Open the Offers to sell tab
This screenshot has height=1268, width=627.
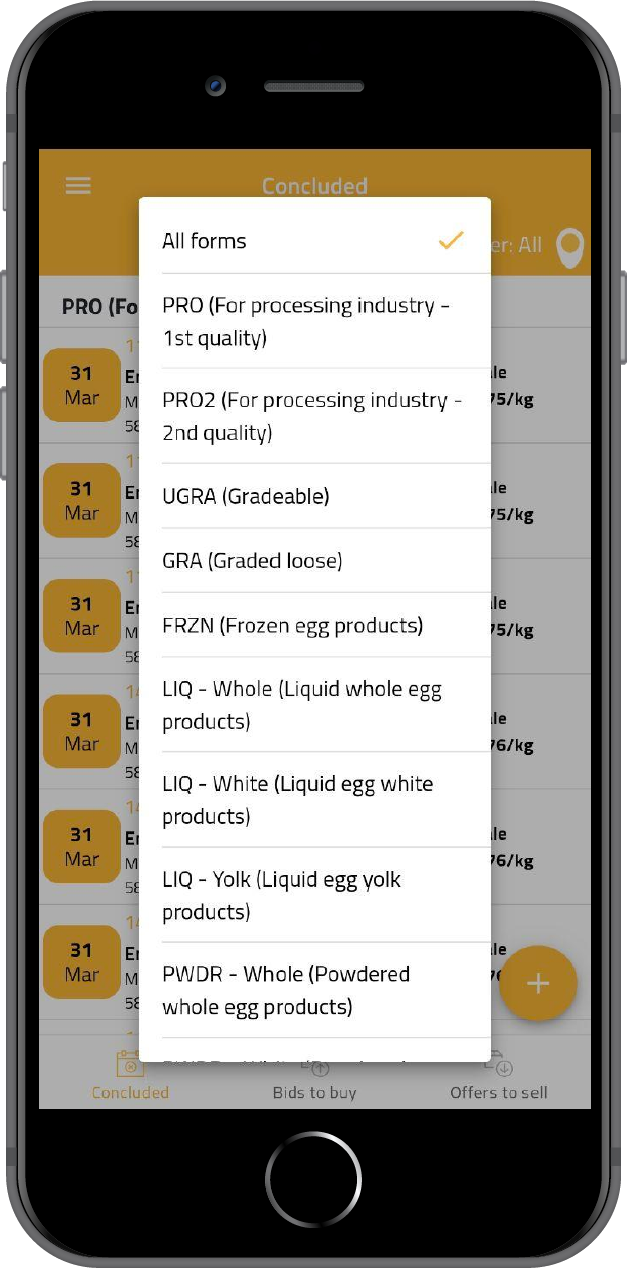pyautogui.click(x=499, y=1078)
